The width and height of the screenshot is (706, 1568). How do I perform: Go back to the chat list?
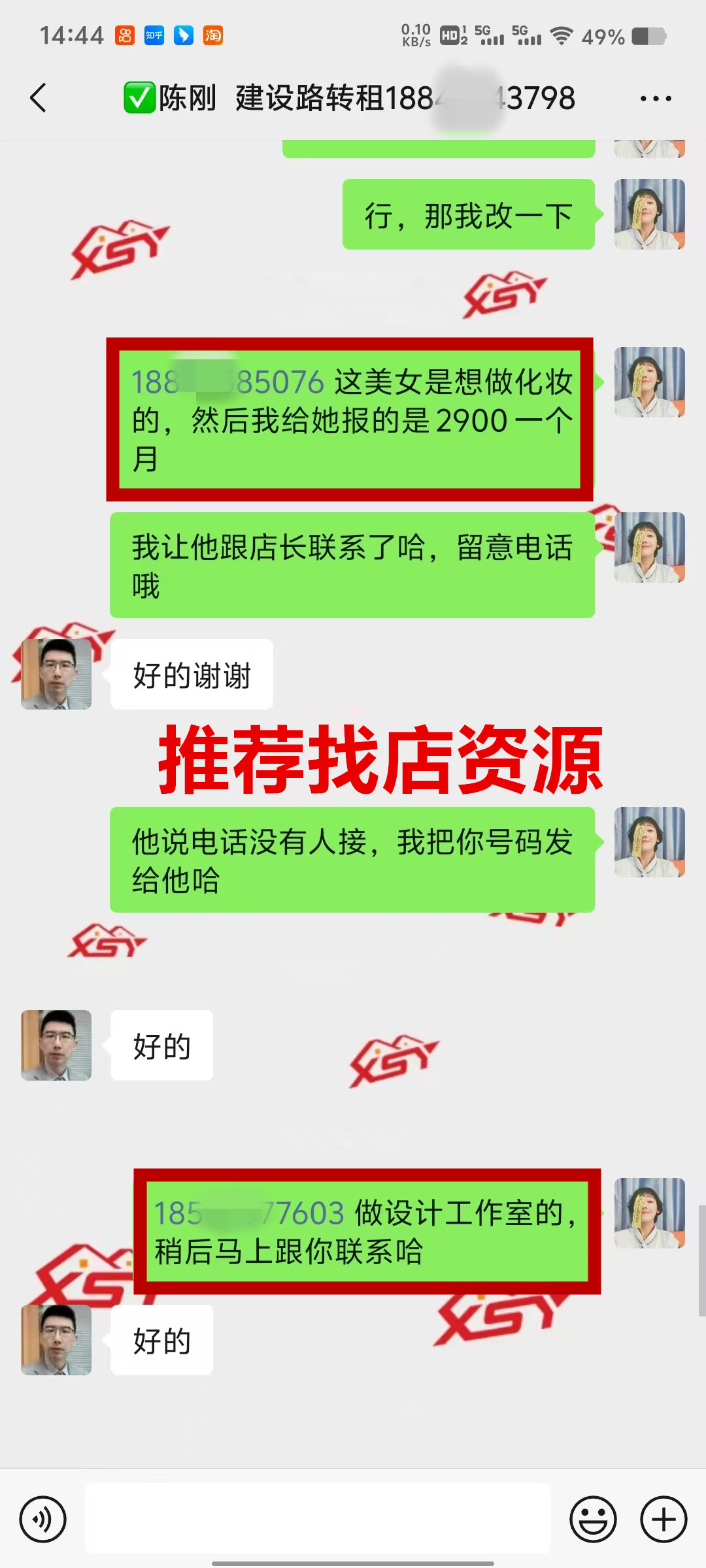pyautogui.click(x=38, y=98)
